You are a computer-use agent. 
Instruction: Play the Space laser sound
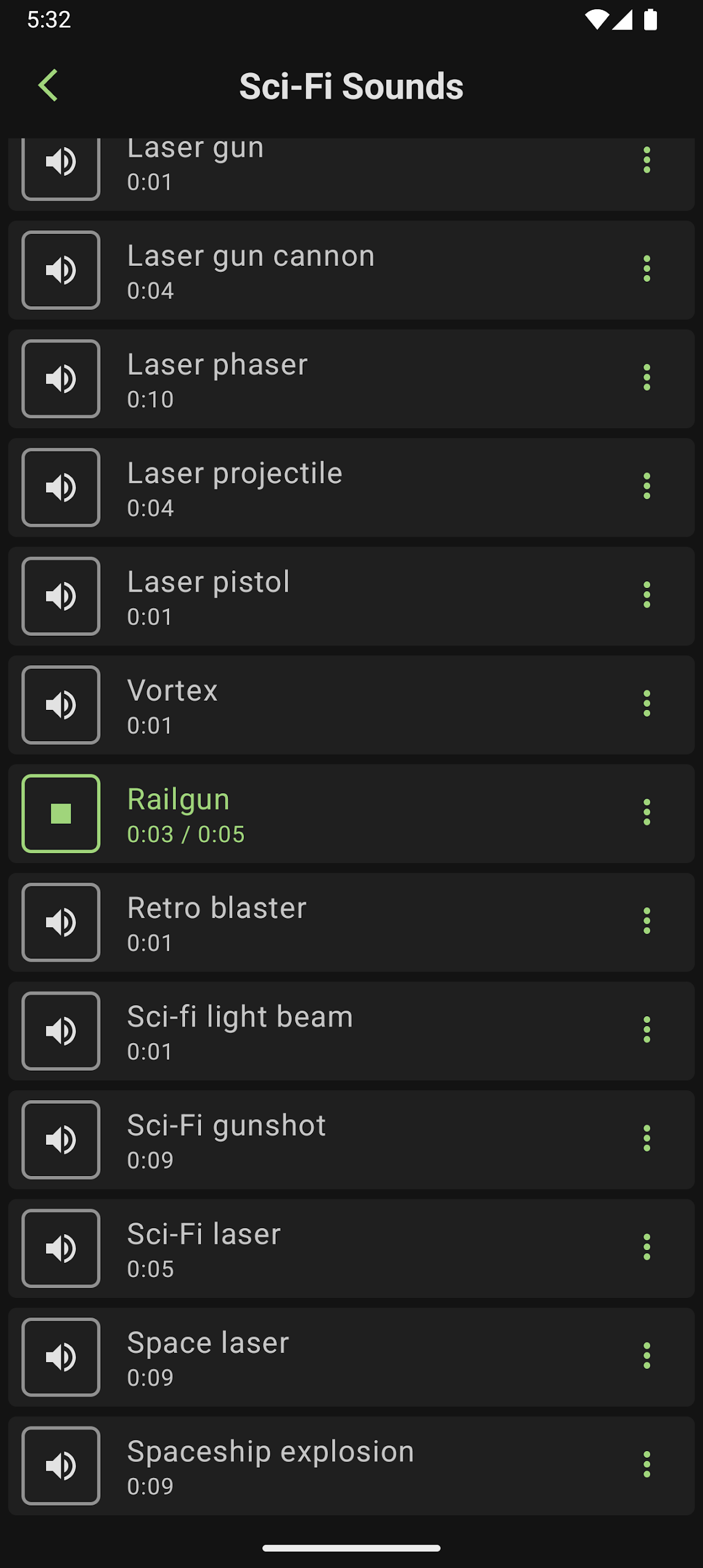pos(61,1357)
